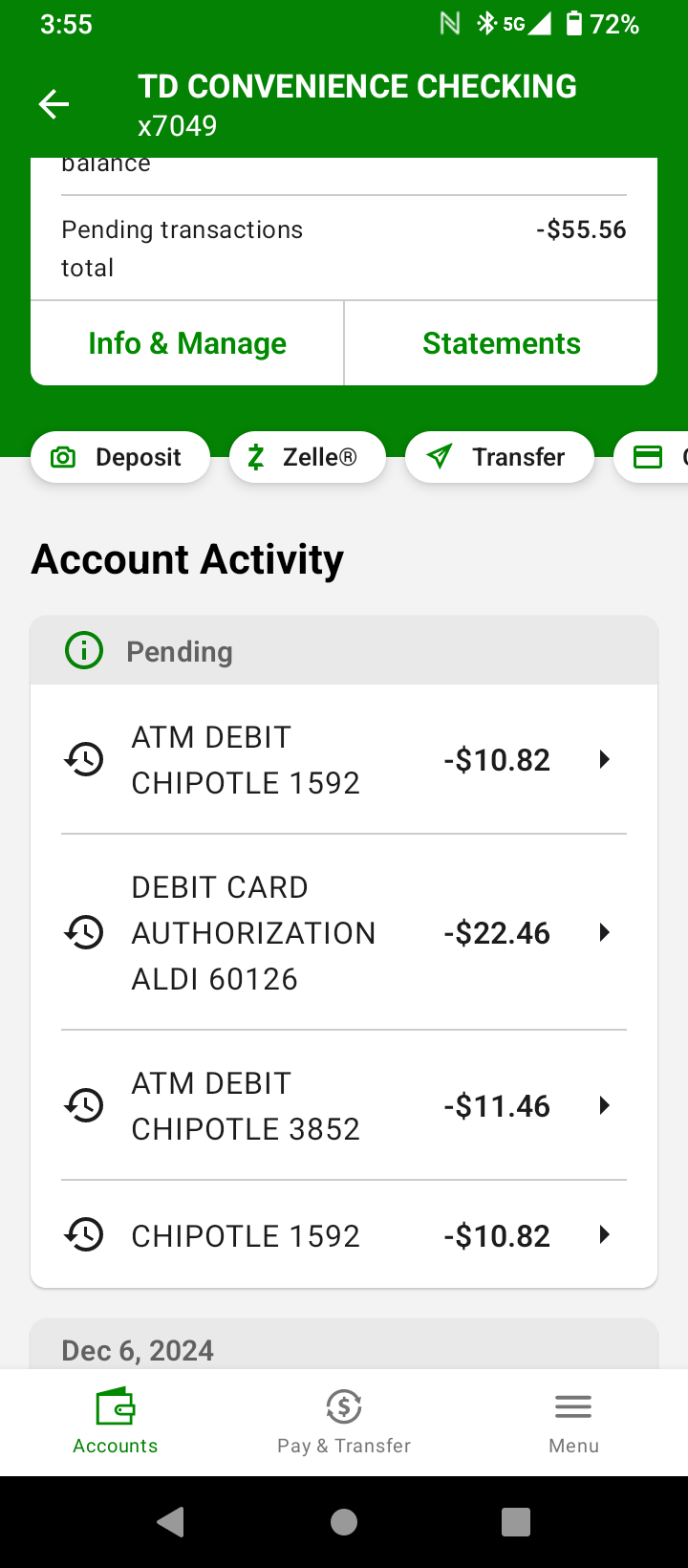Image resolution: width=688 pixels, height=1568 pixels.
Task: Open the last Chipotle 1592 pending entry
Action: 344,1235
